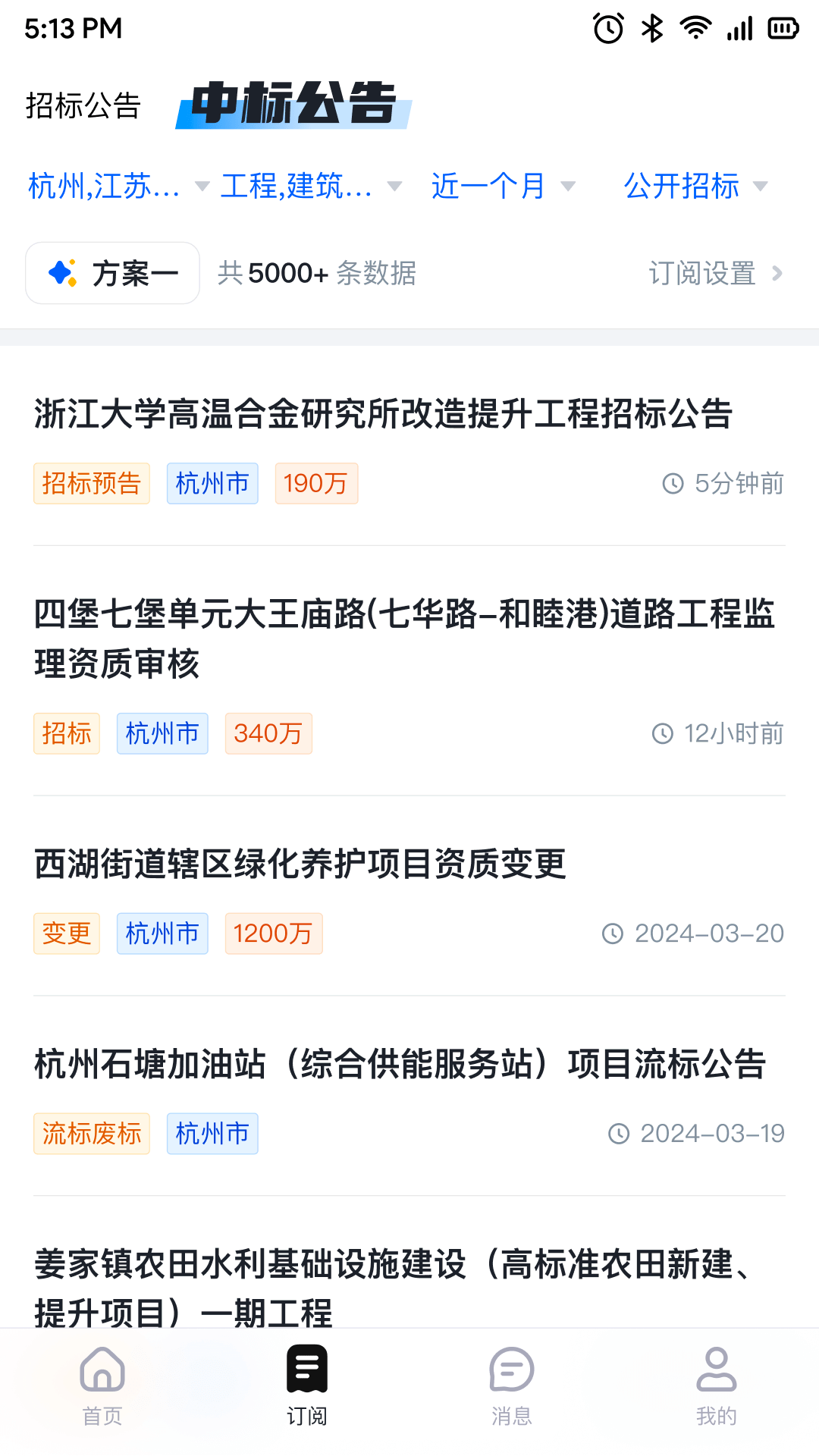This screenshot has height=1456, width=819.
Task: Tap the Wi-Fi icon in the status bar
Action: tap(695, 27)
